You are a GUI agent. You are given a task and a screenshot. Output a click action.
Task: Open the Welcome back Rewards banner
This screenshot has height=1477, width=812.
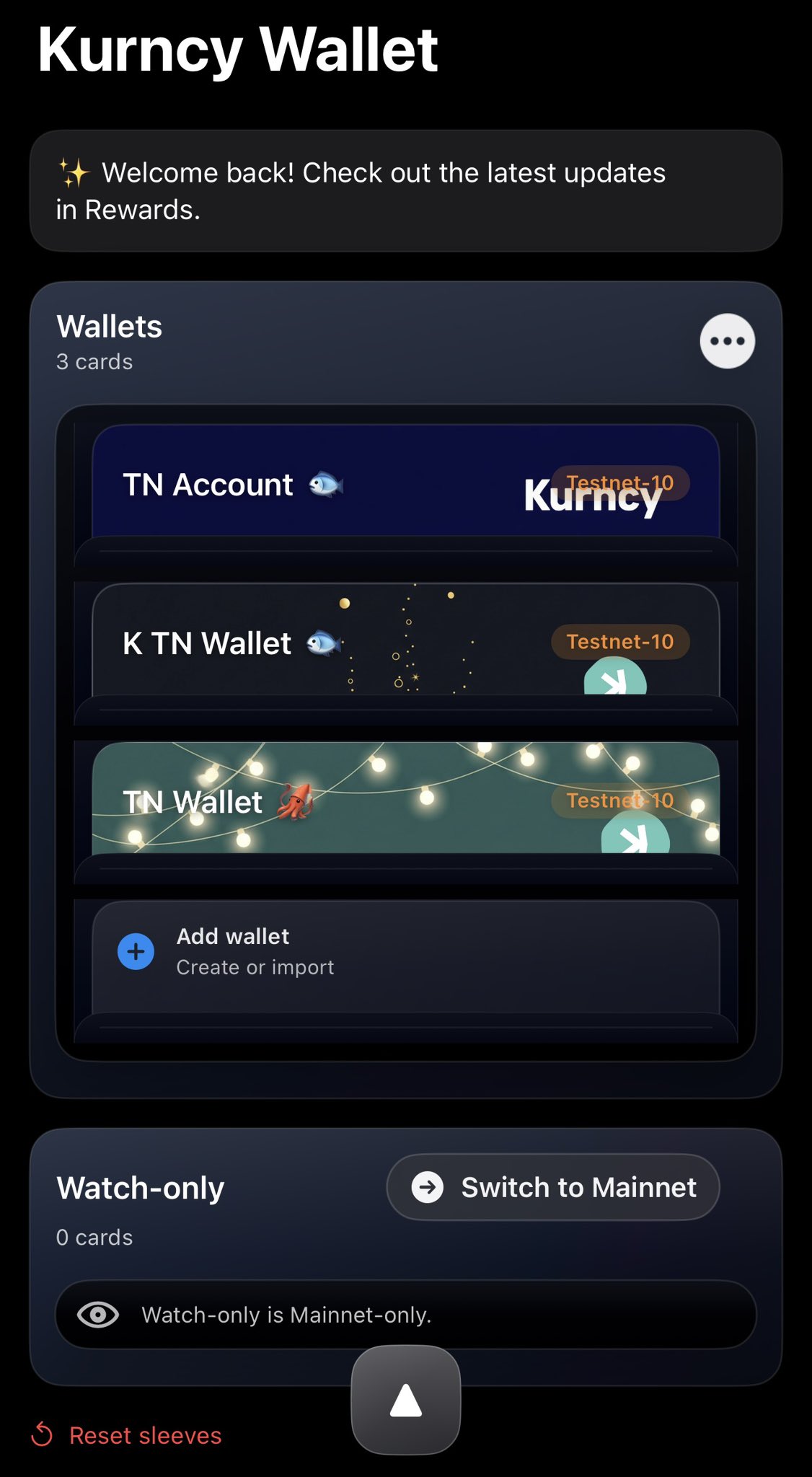pyautogui.click(x=405, y=191)
